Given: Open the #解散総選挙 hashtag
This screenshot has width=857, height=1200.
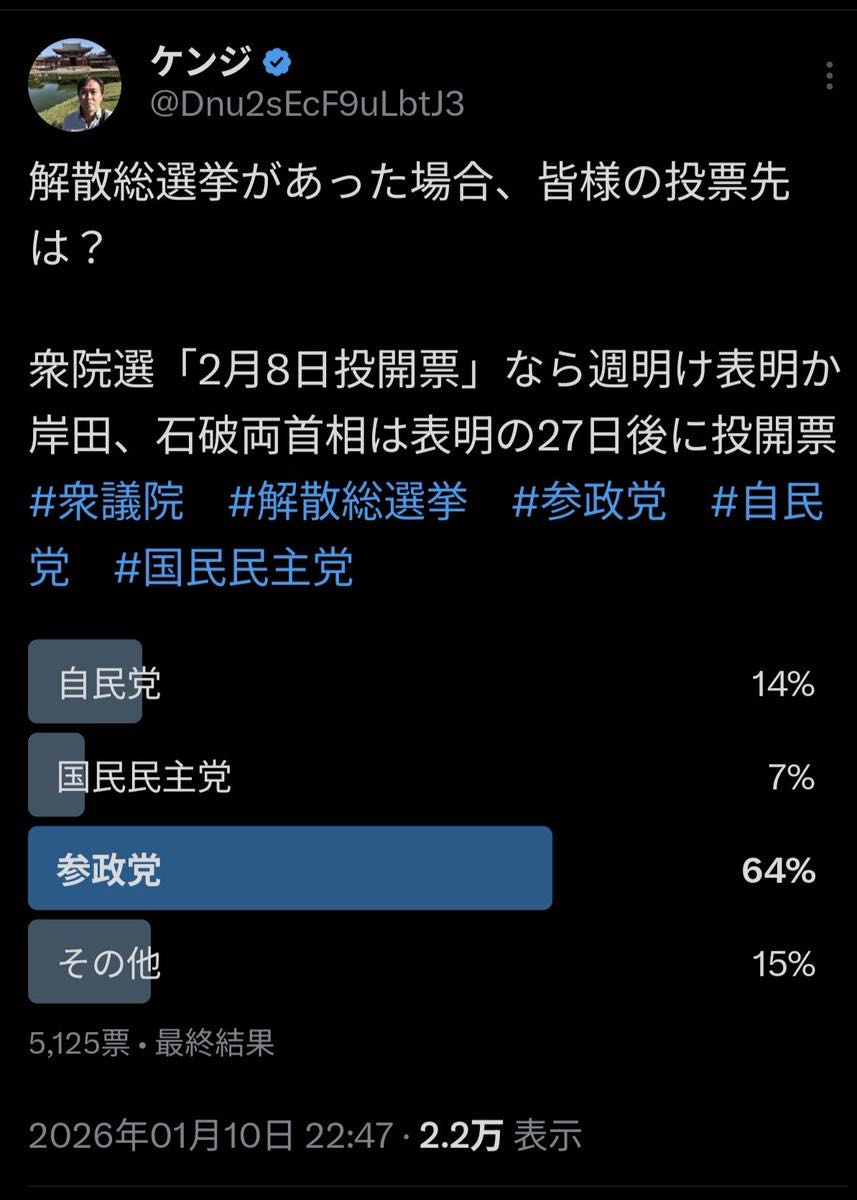Looking at the screenshot, I should coord(347,502).
